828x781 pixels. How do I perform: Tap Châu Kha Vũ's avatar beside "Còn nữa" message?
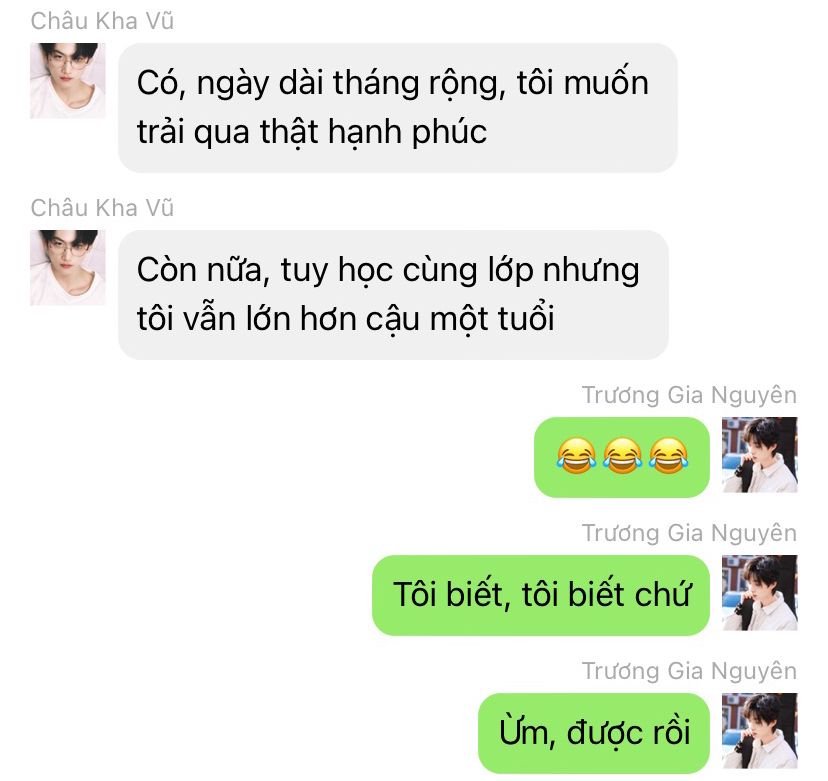point(68,268)
